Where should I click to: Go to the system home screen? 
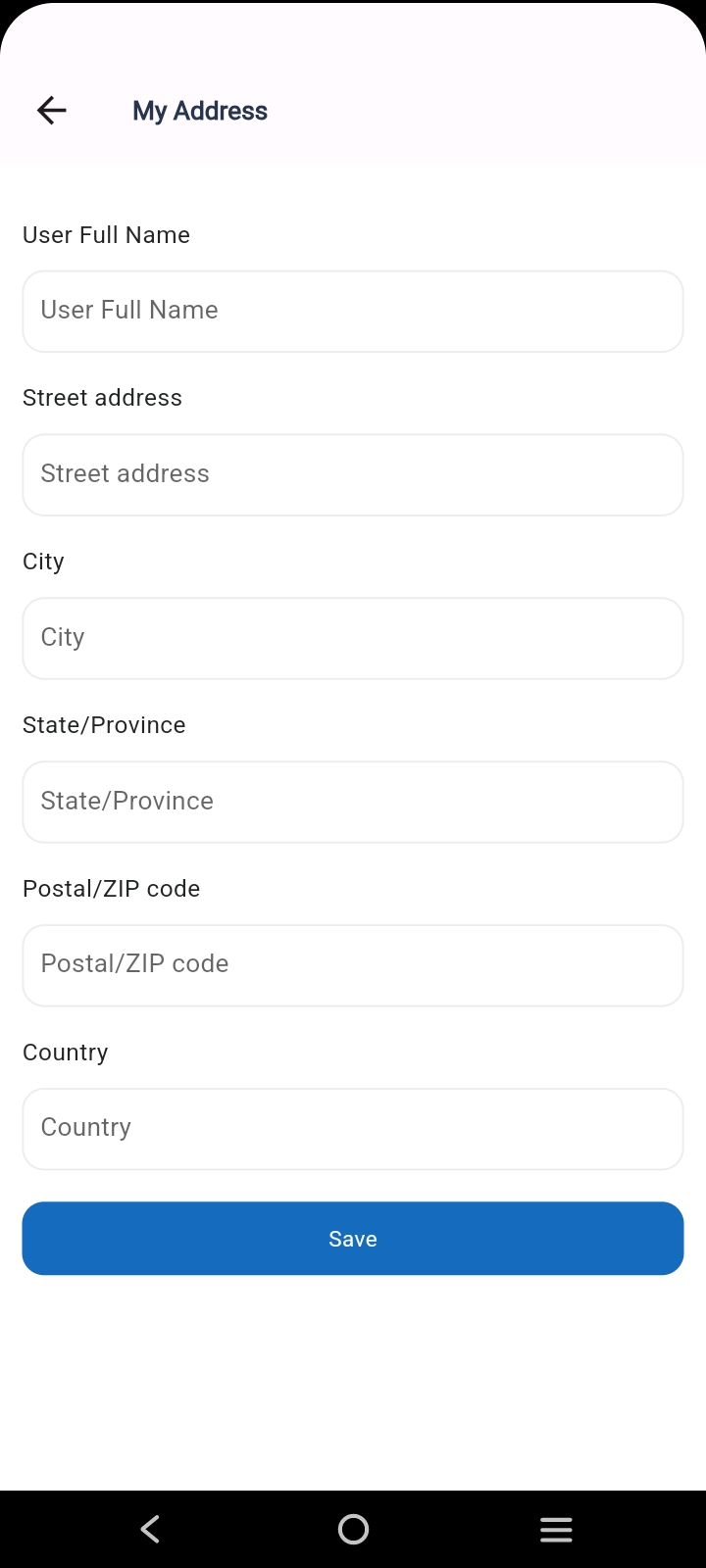coord(353,1529)
